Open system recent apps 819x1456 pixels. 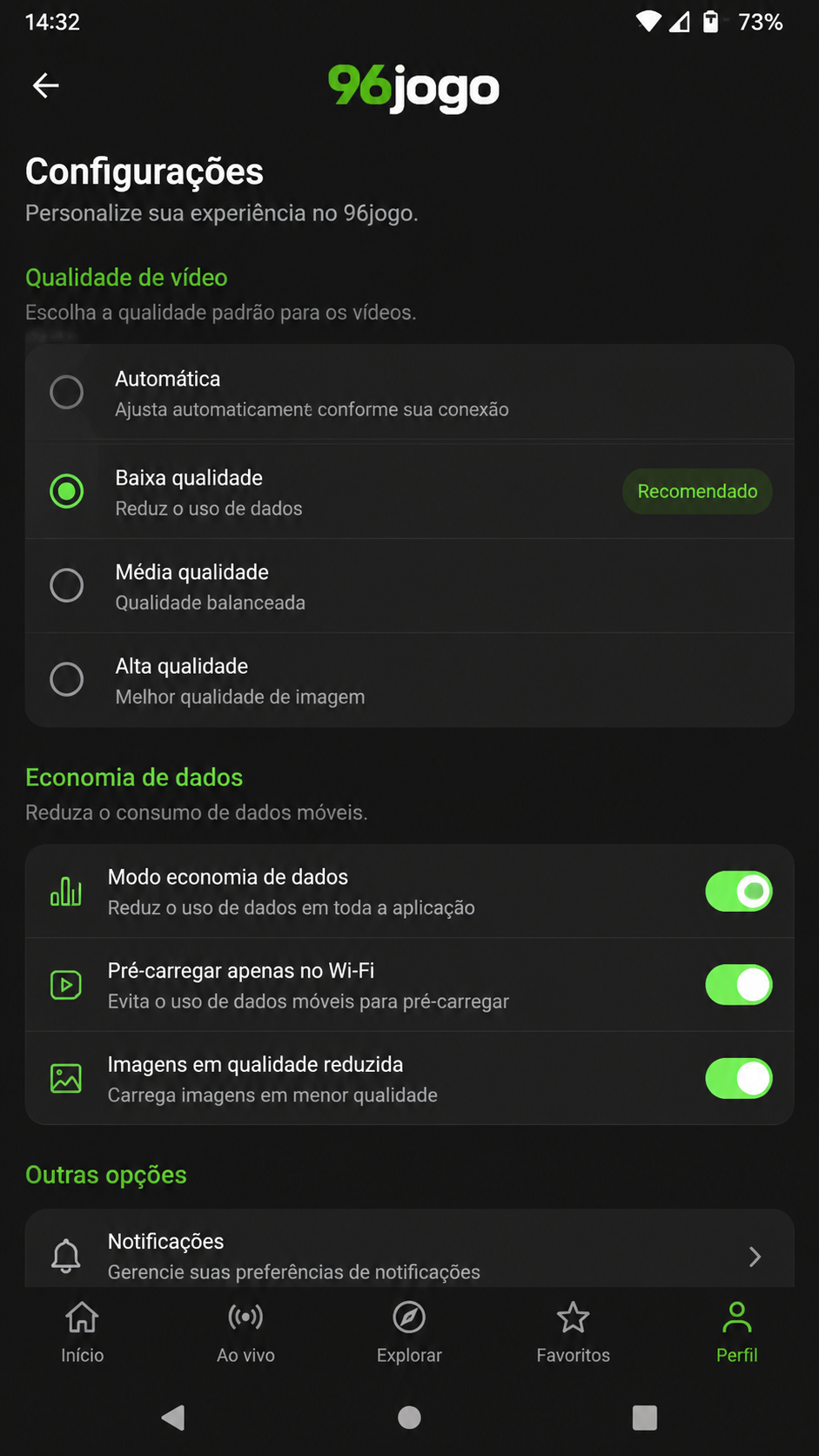point(644,1418)
